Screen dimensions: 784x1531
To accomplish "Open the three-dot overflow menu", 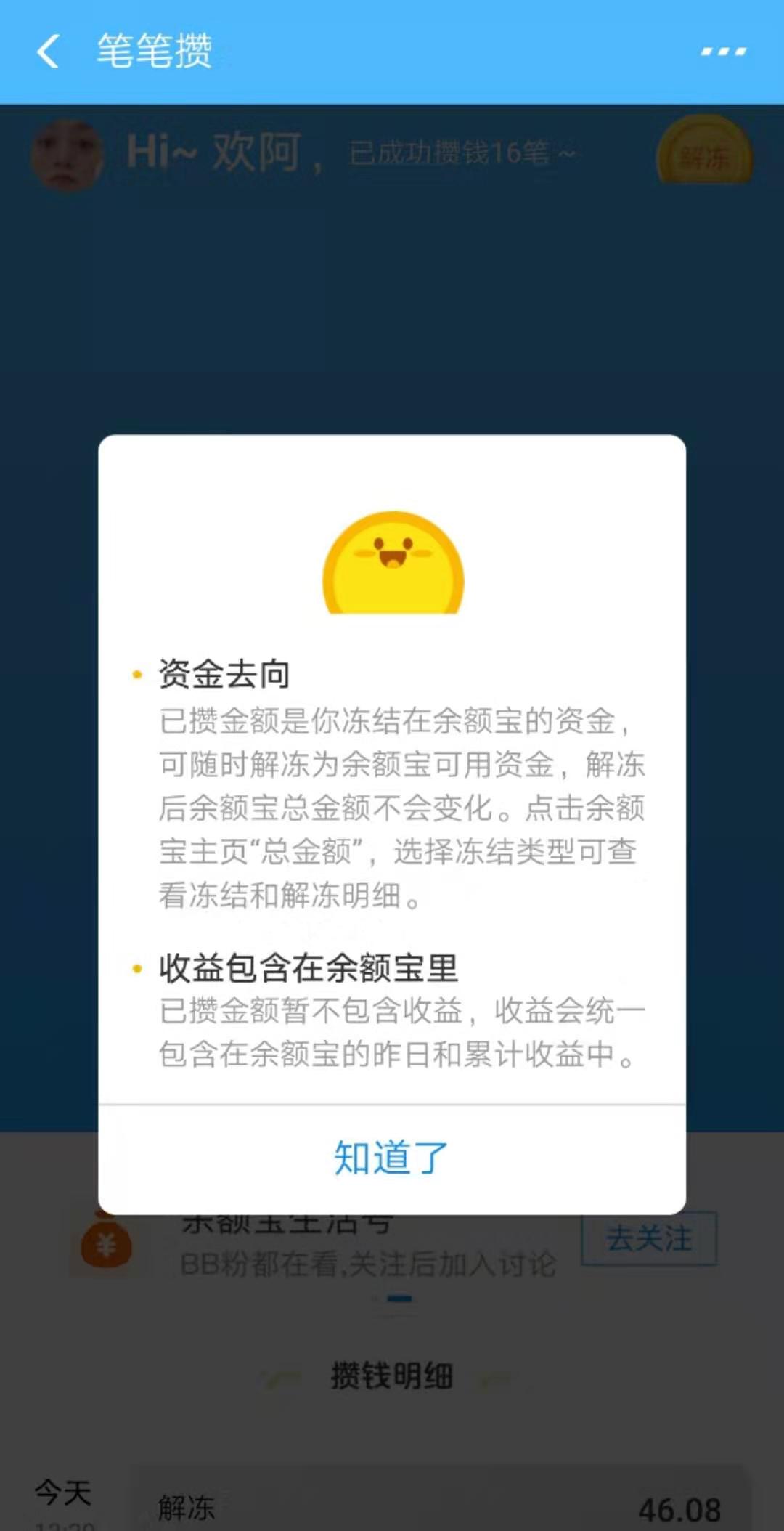I will pos(722,52).
